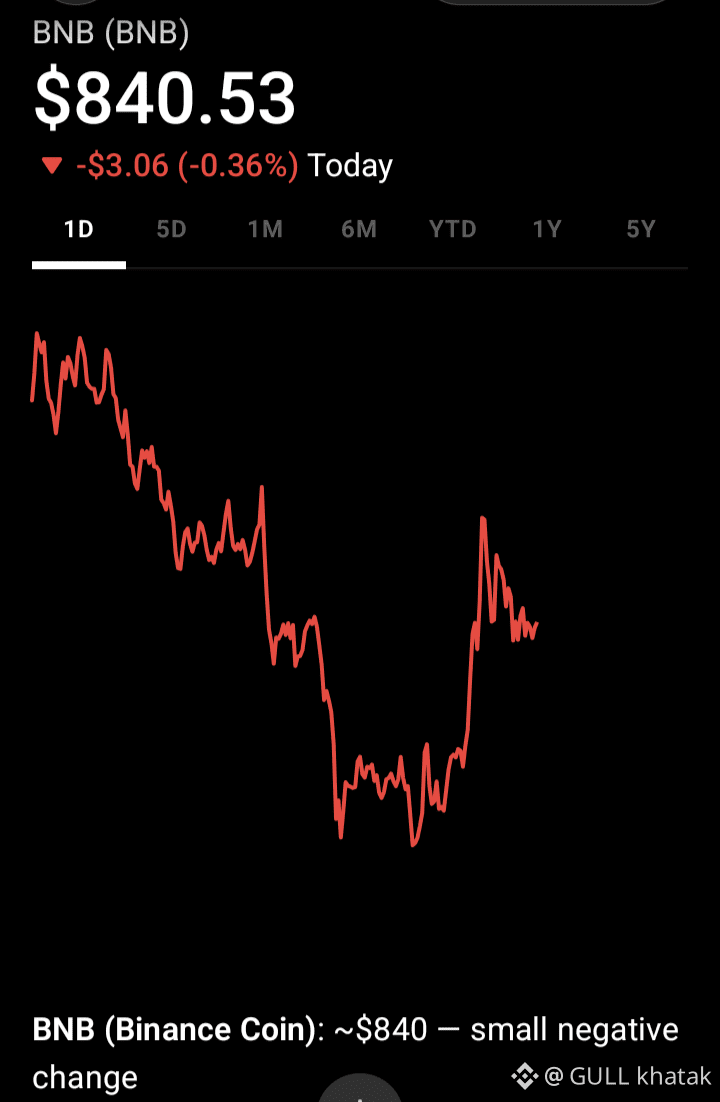View the YTD price performance
This screenshot has height=1102, width=720.
coord(452,230)
